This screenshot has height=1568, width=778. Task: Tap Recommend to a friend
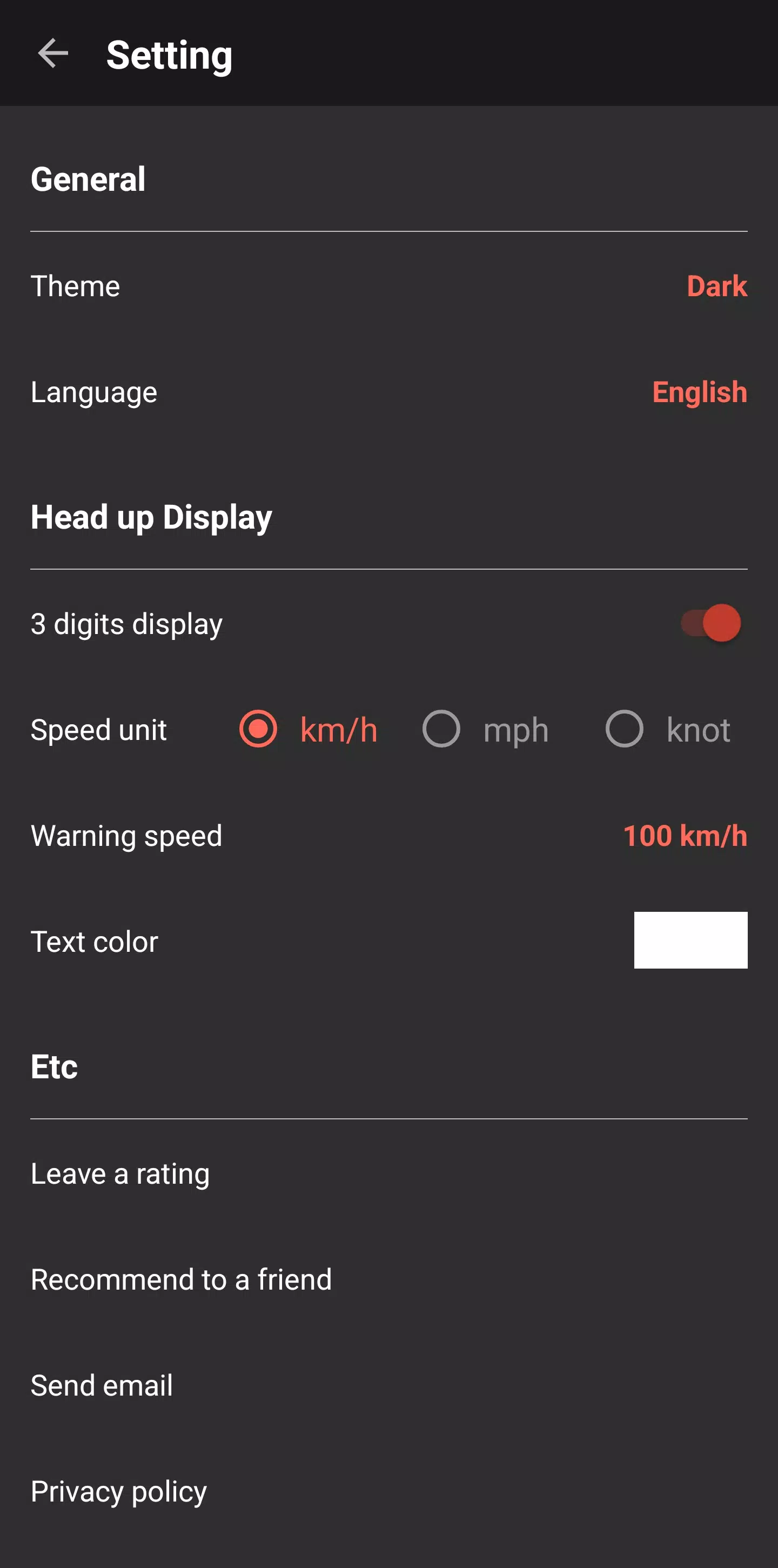(x=388, y=1279)
